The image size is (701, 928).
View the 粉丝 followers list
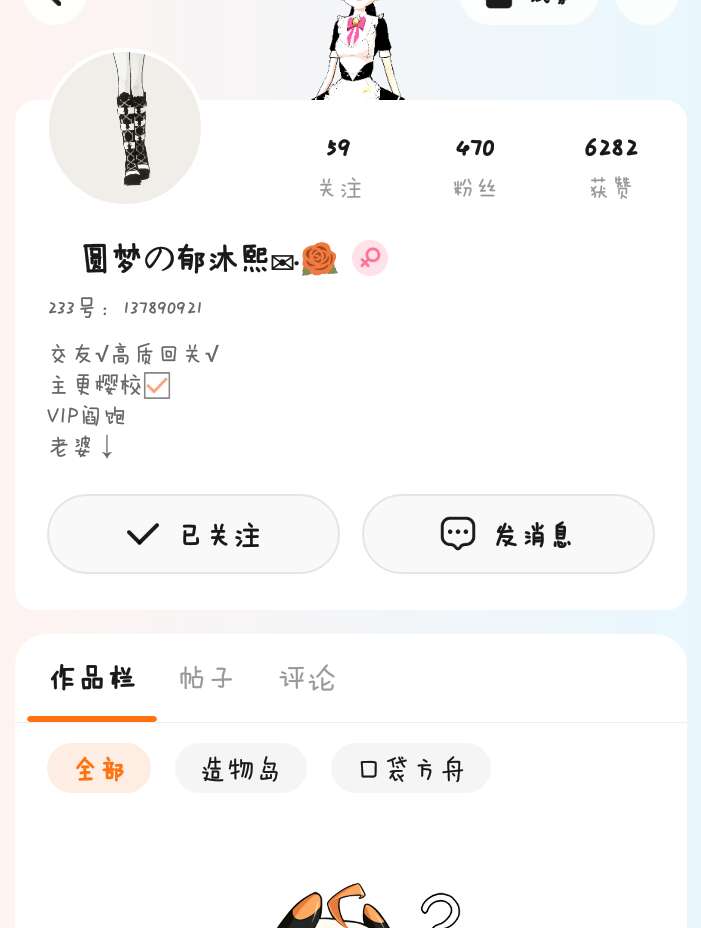click(x=475, y=167)
